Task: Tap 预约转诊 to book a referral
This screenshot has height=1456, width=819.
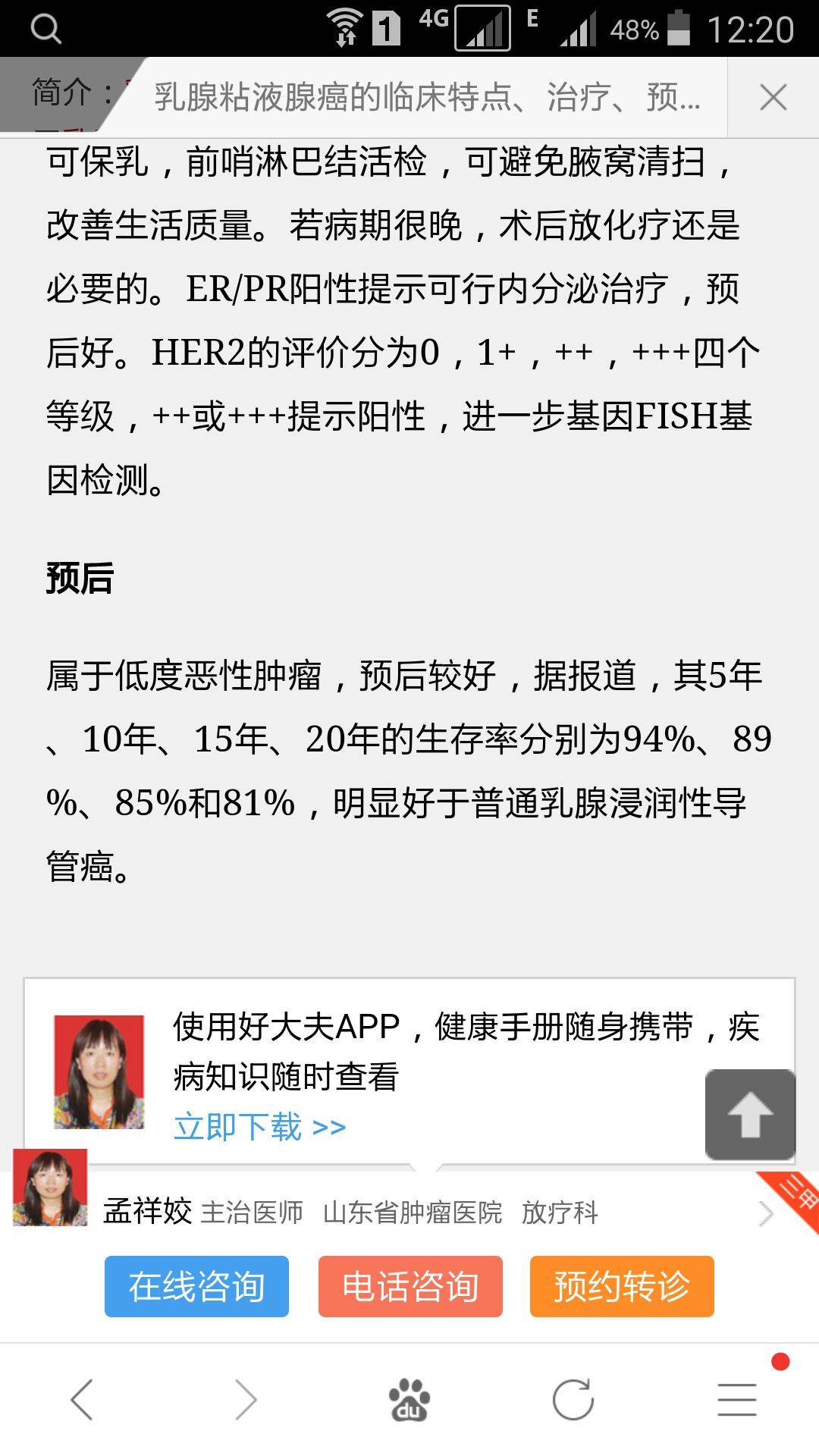Action: click(622, 1286)
